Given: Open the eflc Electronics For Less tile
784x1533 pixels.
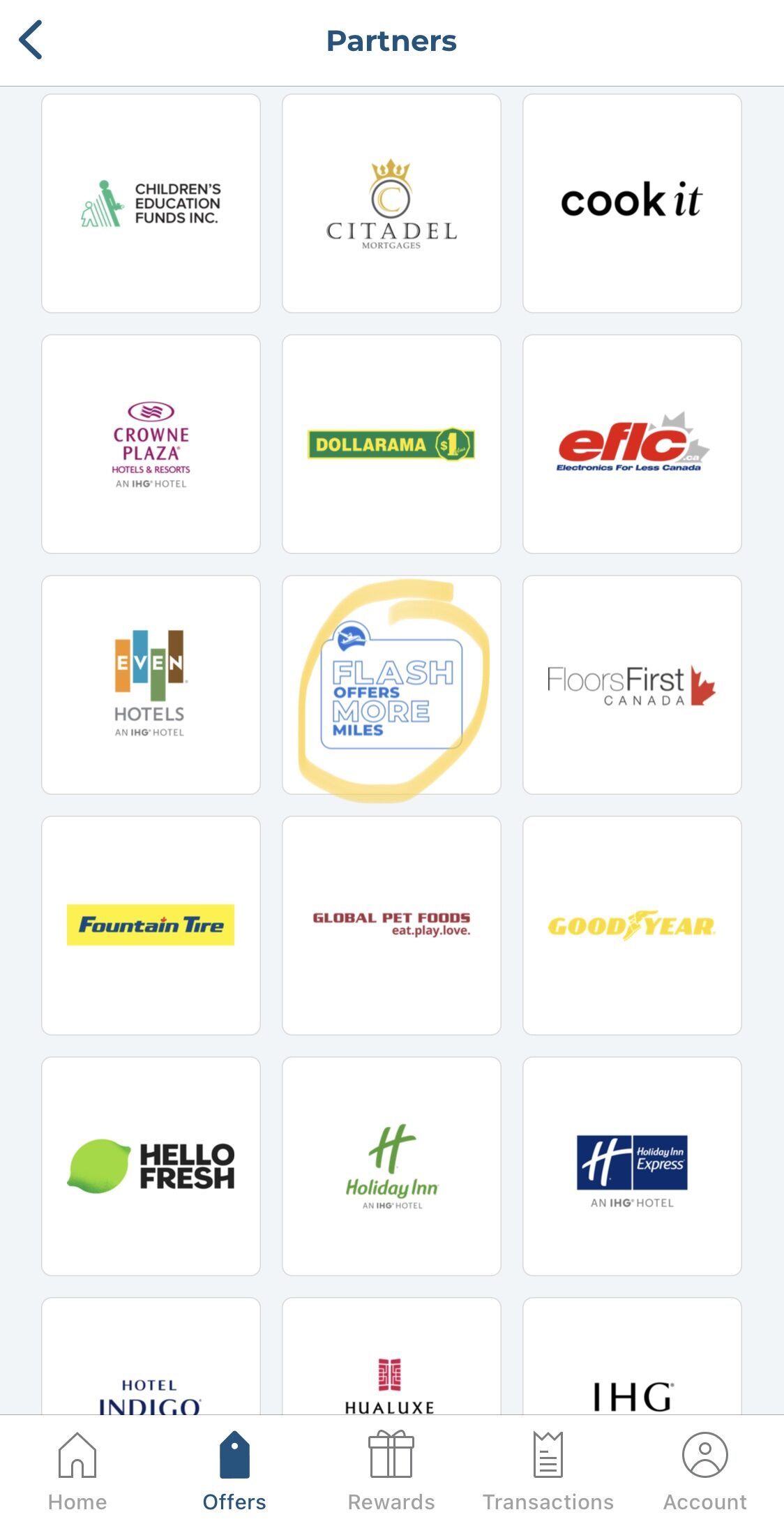Looking at the screenshot, I should click(632, 444).
